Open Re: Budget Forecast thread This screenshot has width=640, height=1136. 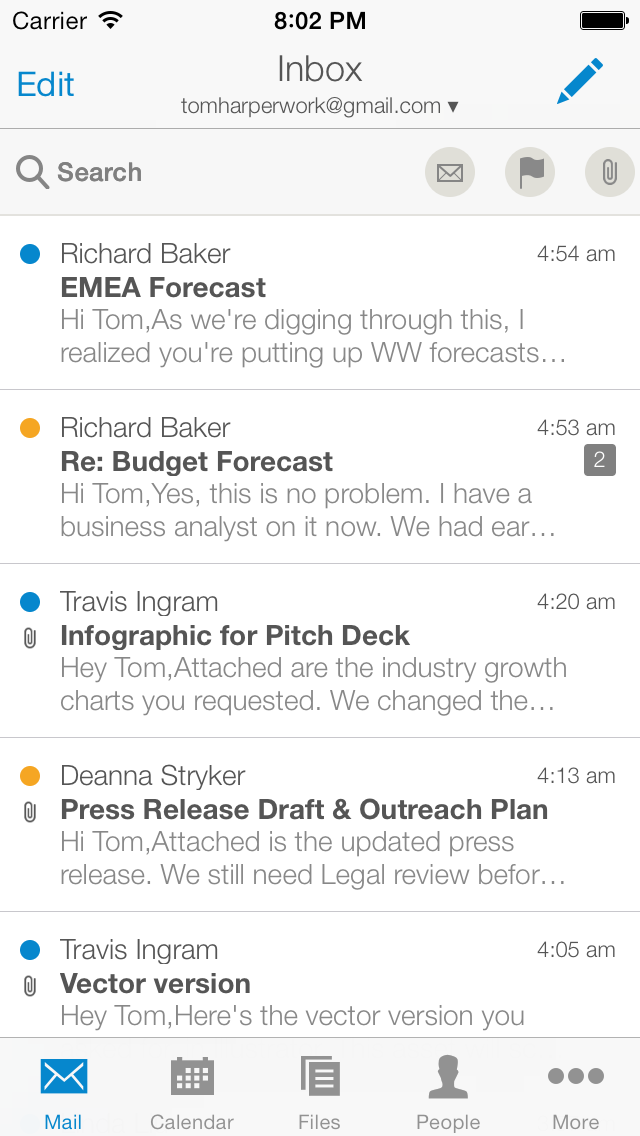pyautogui.click(x=320, y=477)
